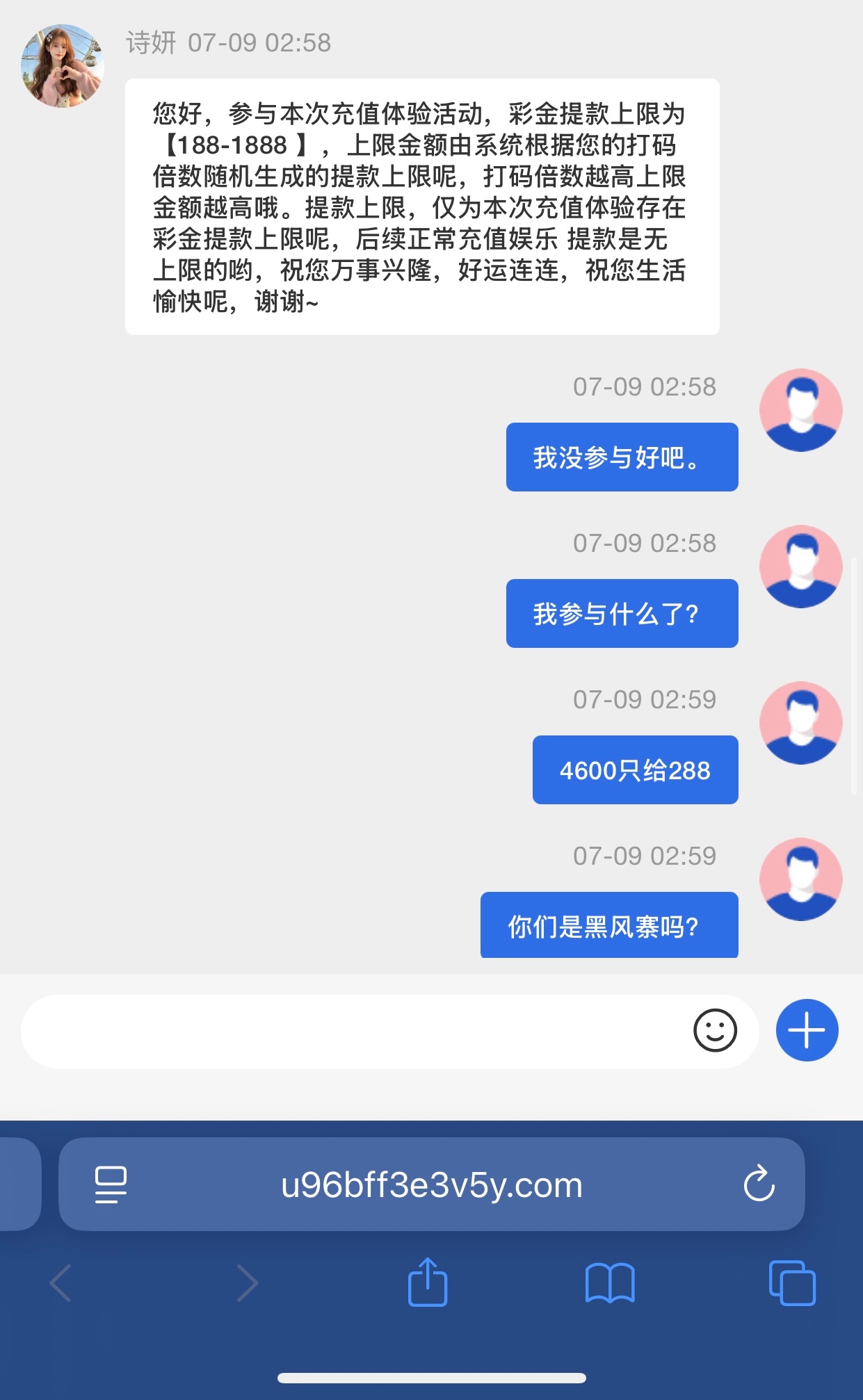Viewport: 863px width, 1400px height.
Task: Tap the 07-09 02:59 timestamp above 4600只给288
Action: click(645, 699)
